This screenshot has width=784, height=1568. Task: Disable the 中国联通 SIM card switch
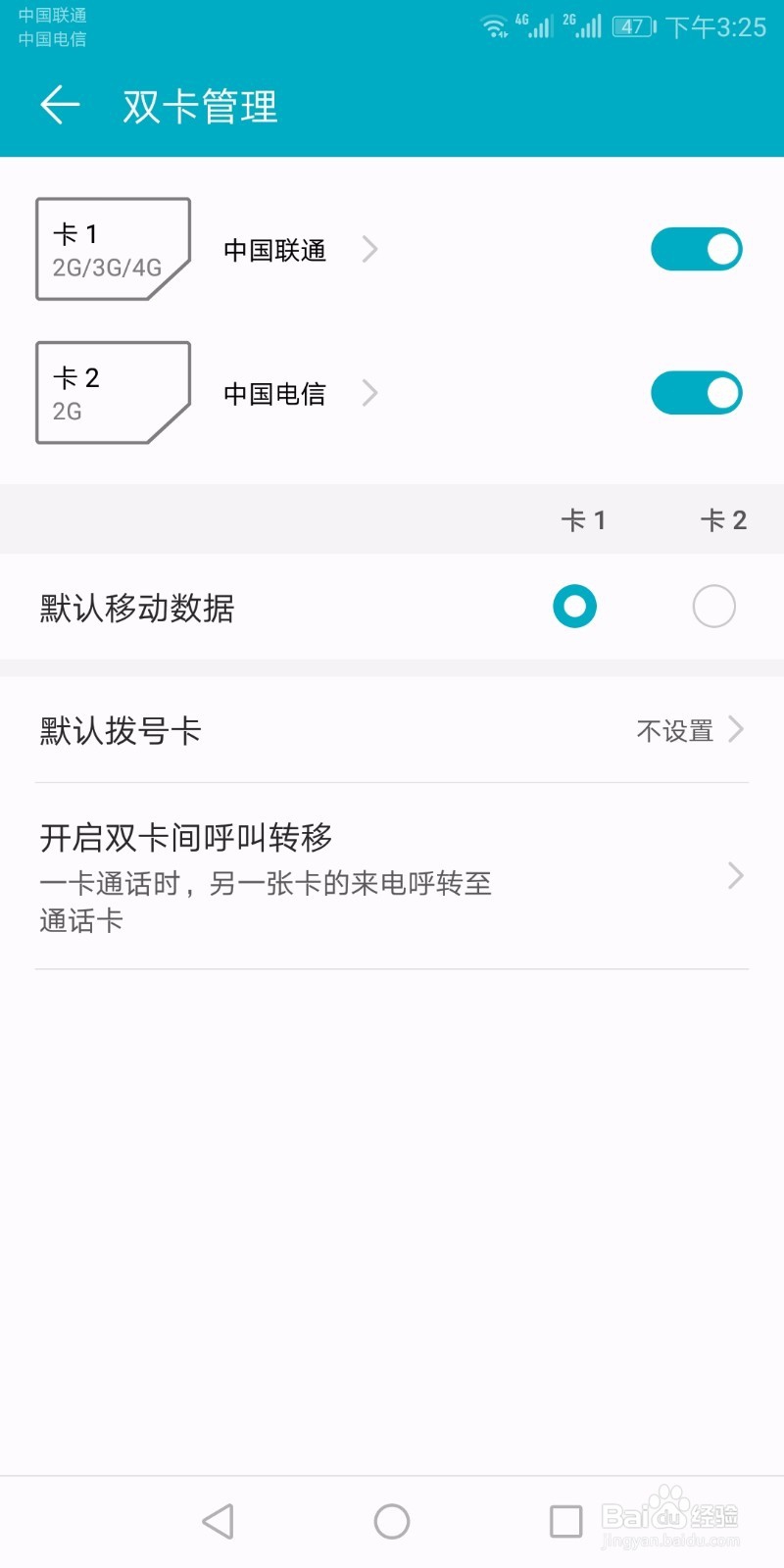[696, 248]
